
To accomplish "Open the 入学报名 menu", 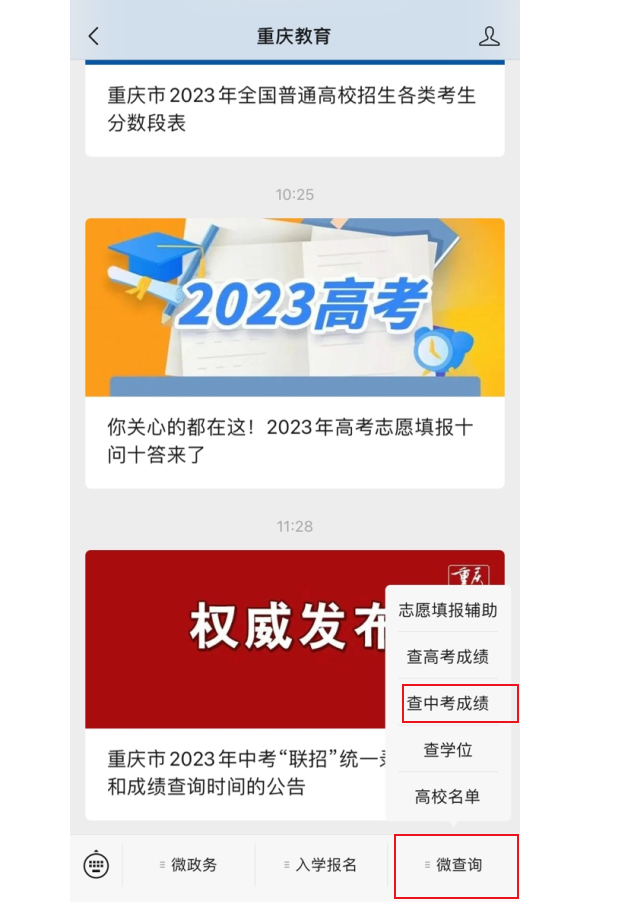I will [x=321, y=865].
